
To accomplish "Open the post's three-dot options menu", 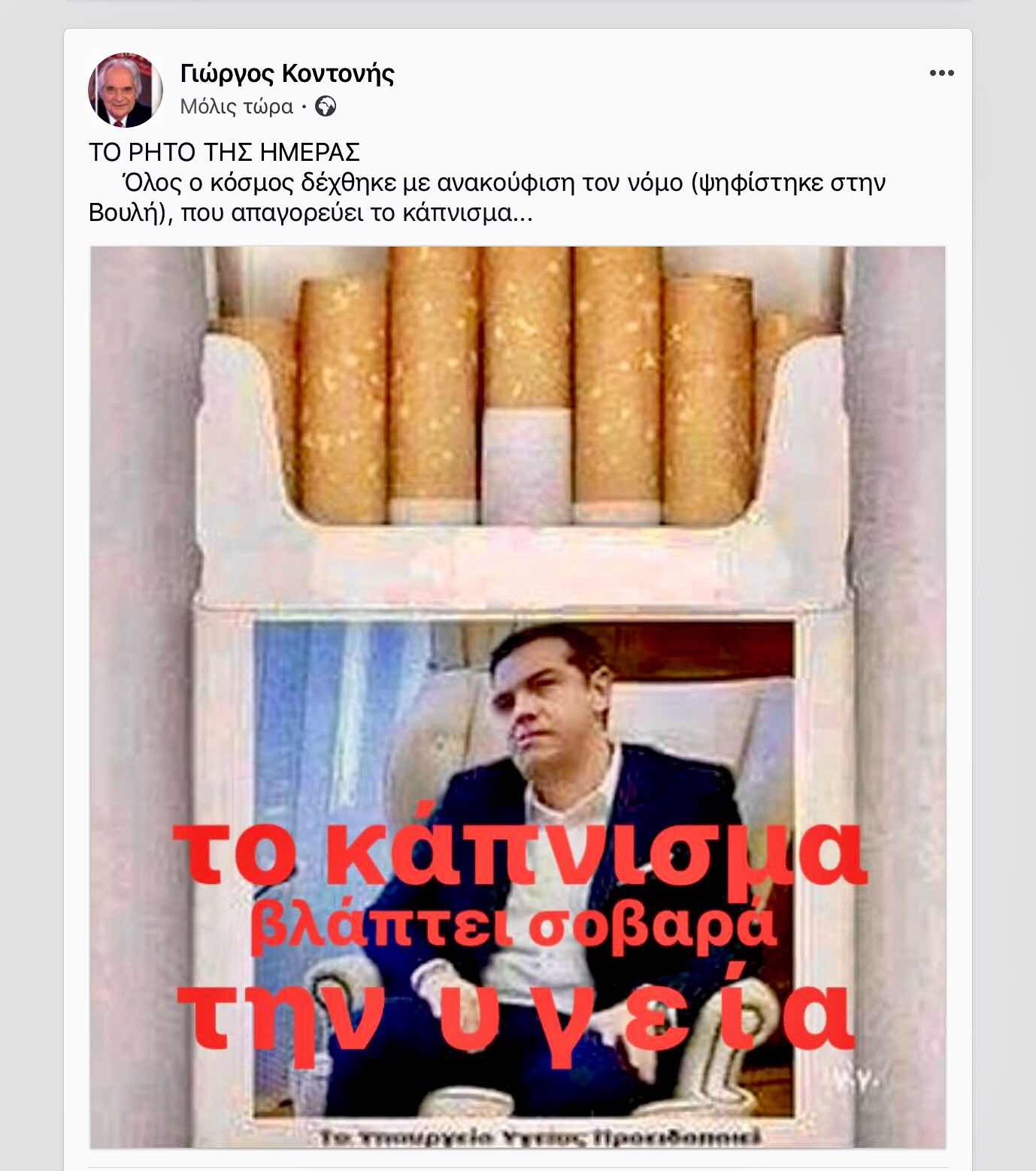I will (941, 73).
